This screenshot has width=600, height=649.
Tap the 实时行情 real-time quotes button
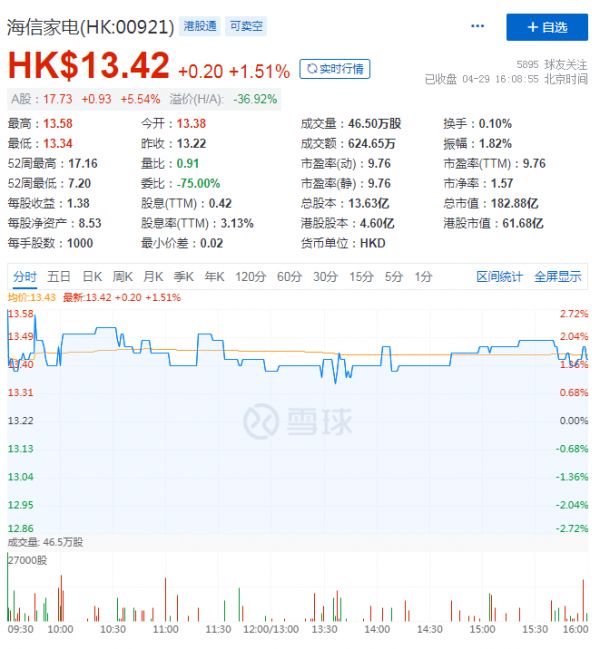coord(335,69)
